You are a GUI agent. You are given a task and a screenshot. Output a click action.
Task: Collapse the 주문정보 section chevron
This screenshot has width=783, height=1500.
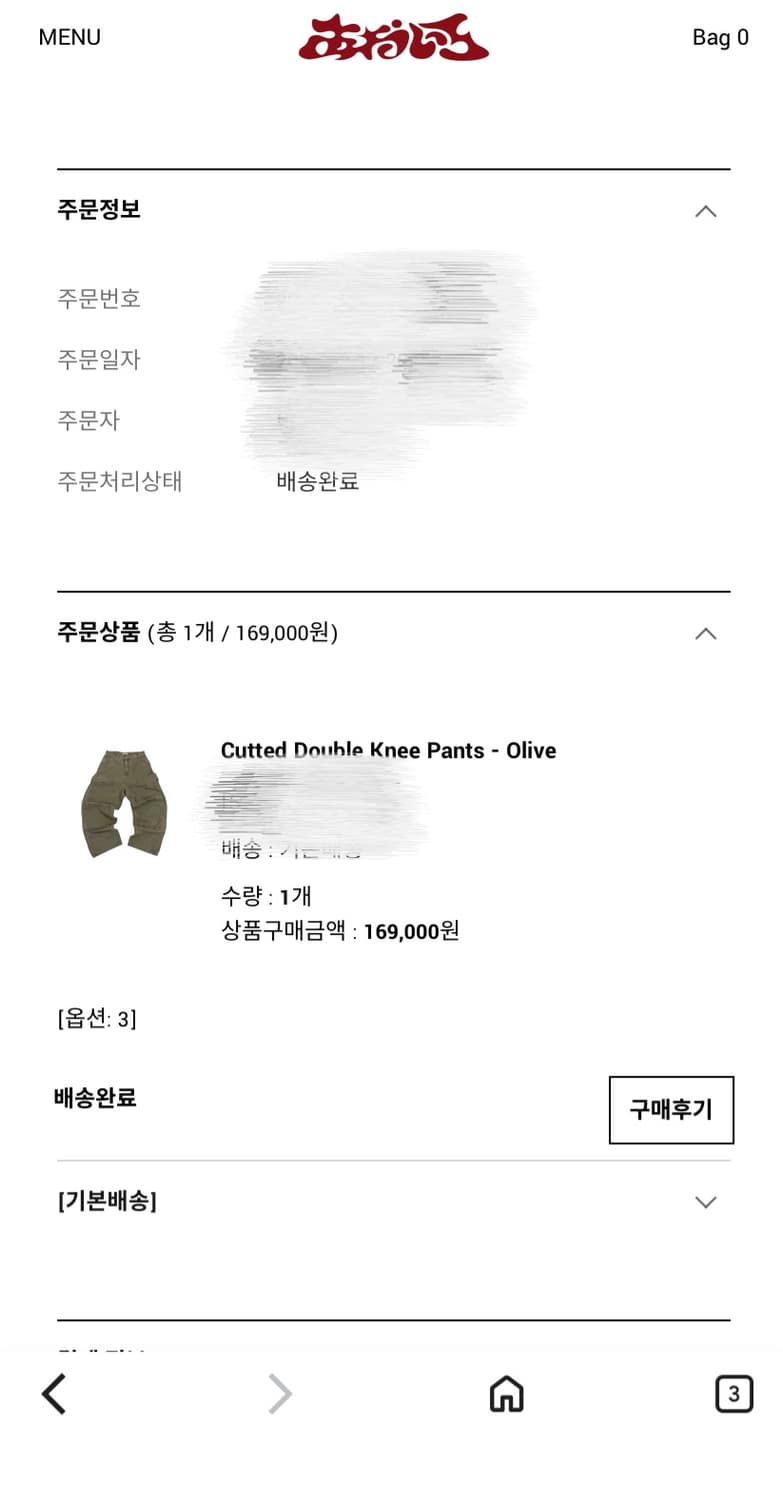click(706, 211)
